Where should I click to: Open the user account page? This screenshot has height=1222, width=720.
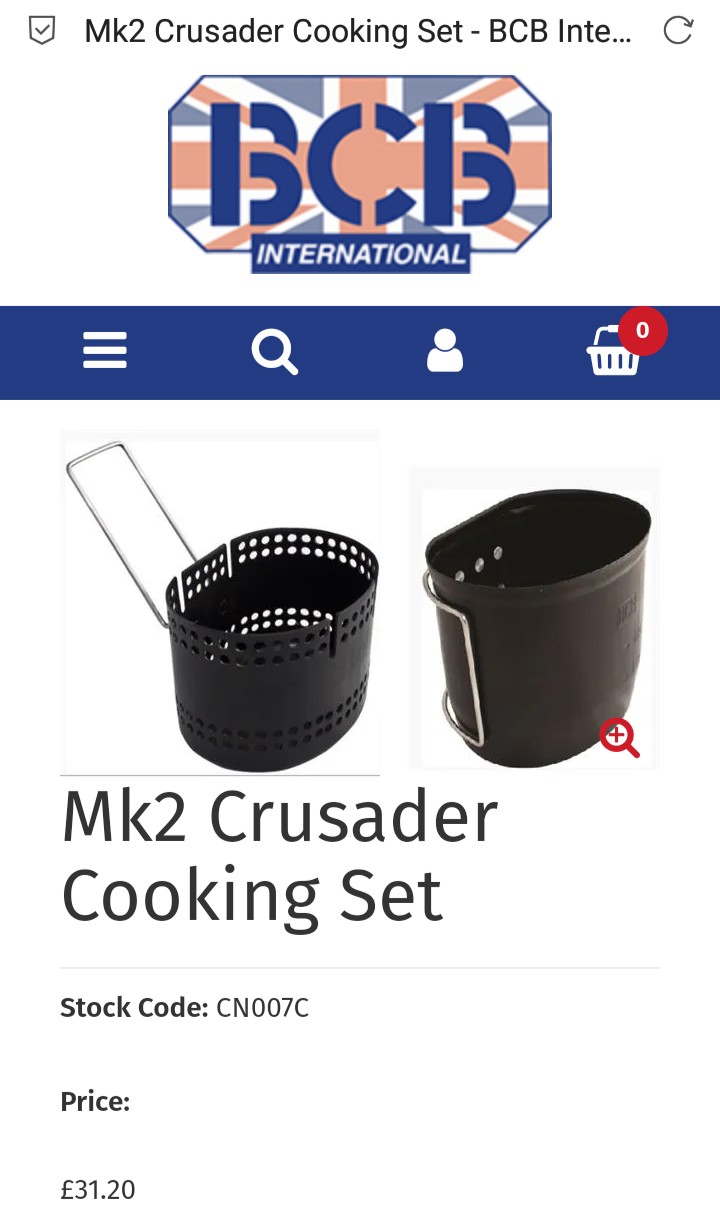pos(445,351)
